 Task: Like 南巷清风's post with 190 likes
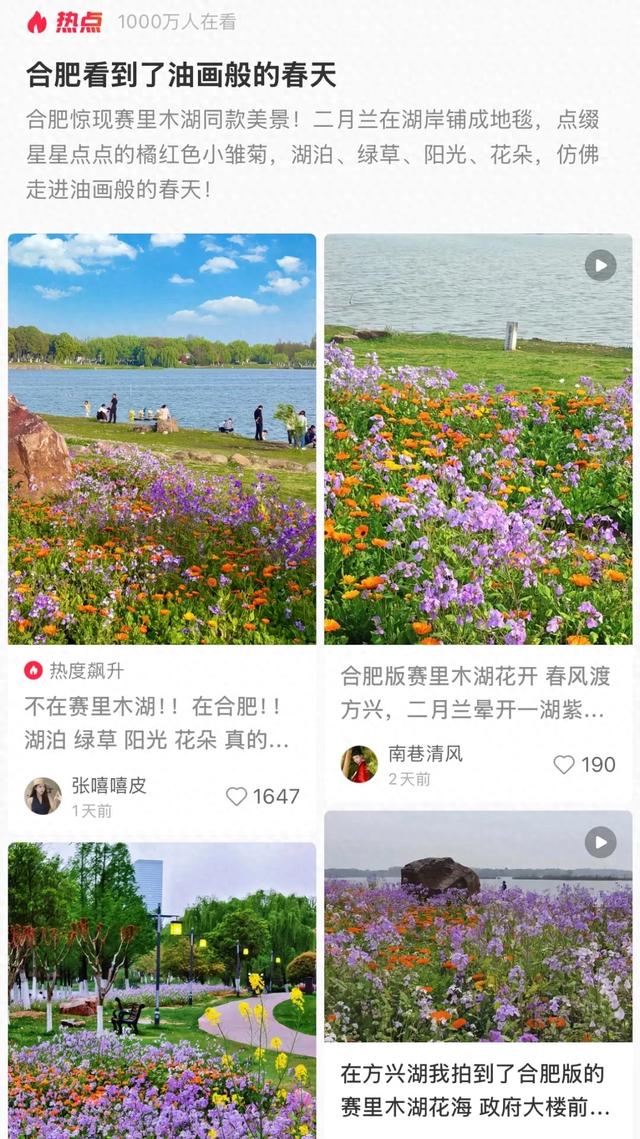click(x=565, y=765)
